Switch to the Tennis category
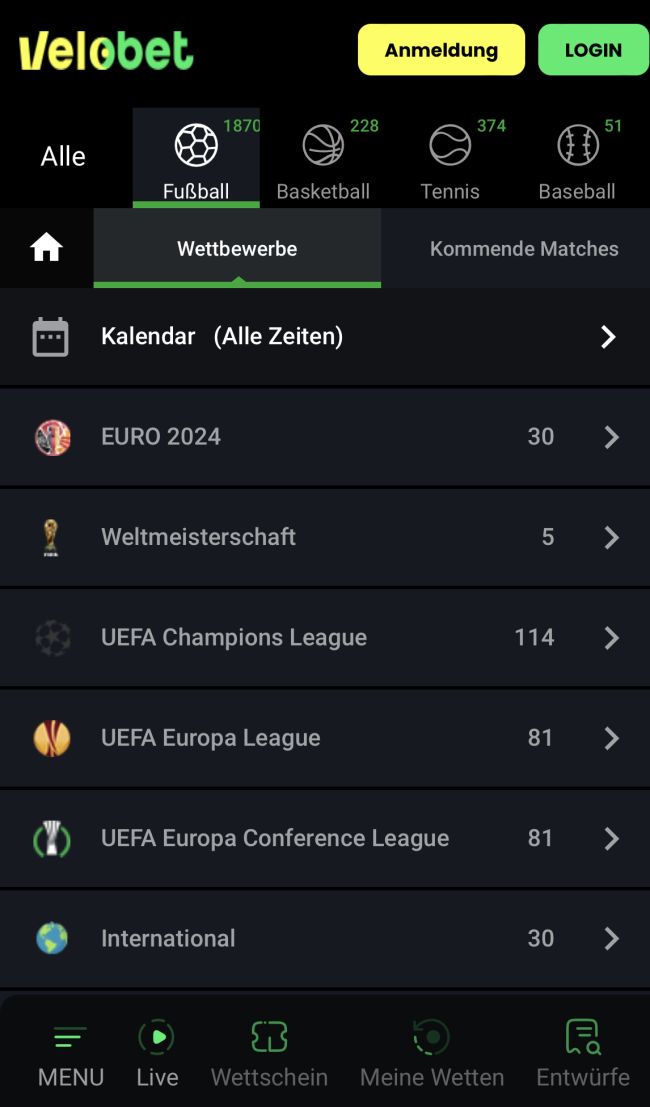 pos(450,160)
